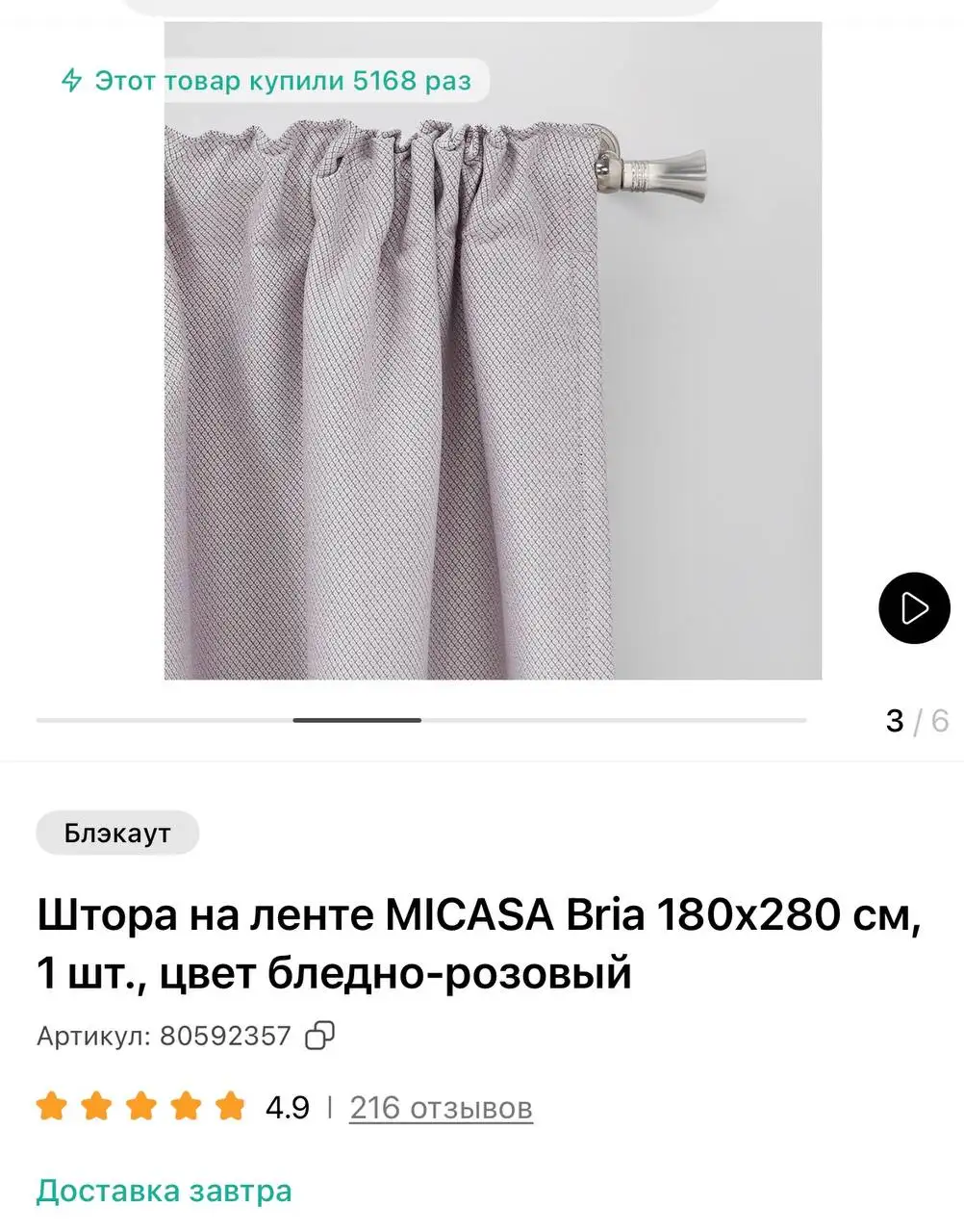
Task: Click the lightning bolt purchase count icon
Action: tap(70, 82)
